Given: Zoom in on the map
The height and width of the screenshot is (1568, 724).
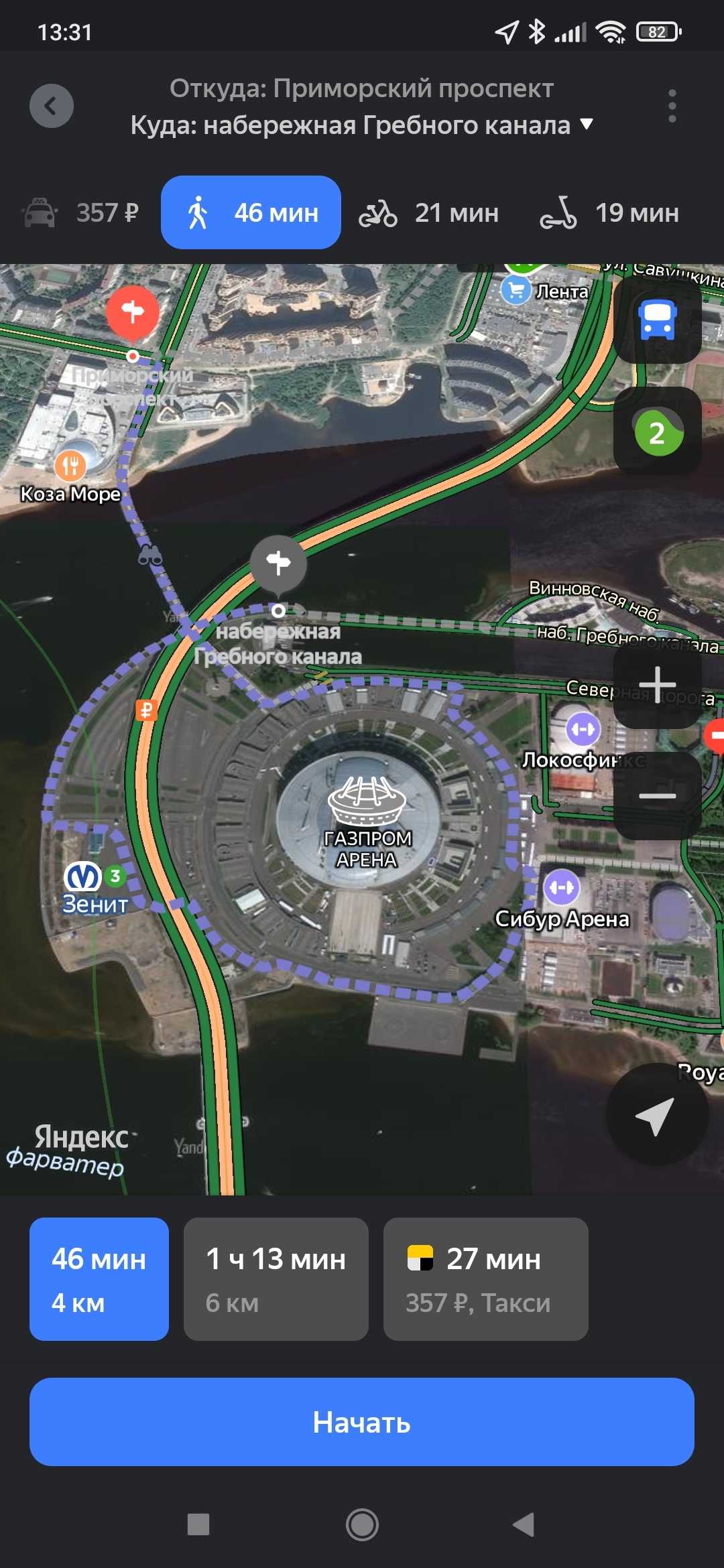Looking at the screenshot, I should [658, 683].
